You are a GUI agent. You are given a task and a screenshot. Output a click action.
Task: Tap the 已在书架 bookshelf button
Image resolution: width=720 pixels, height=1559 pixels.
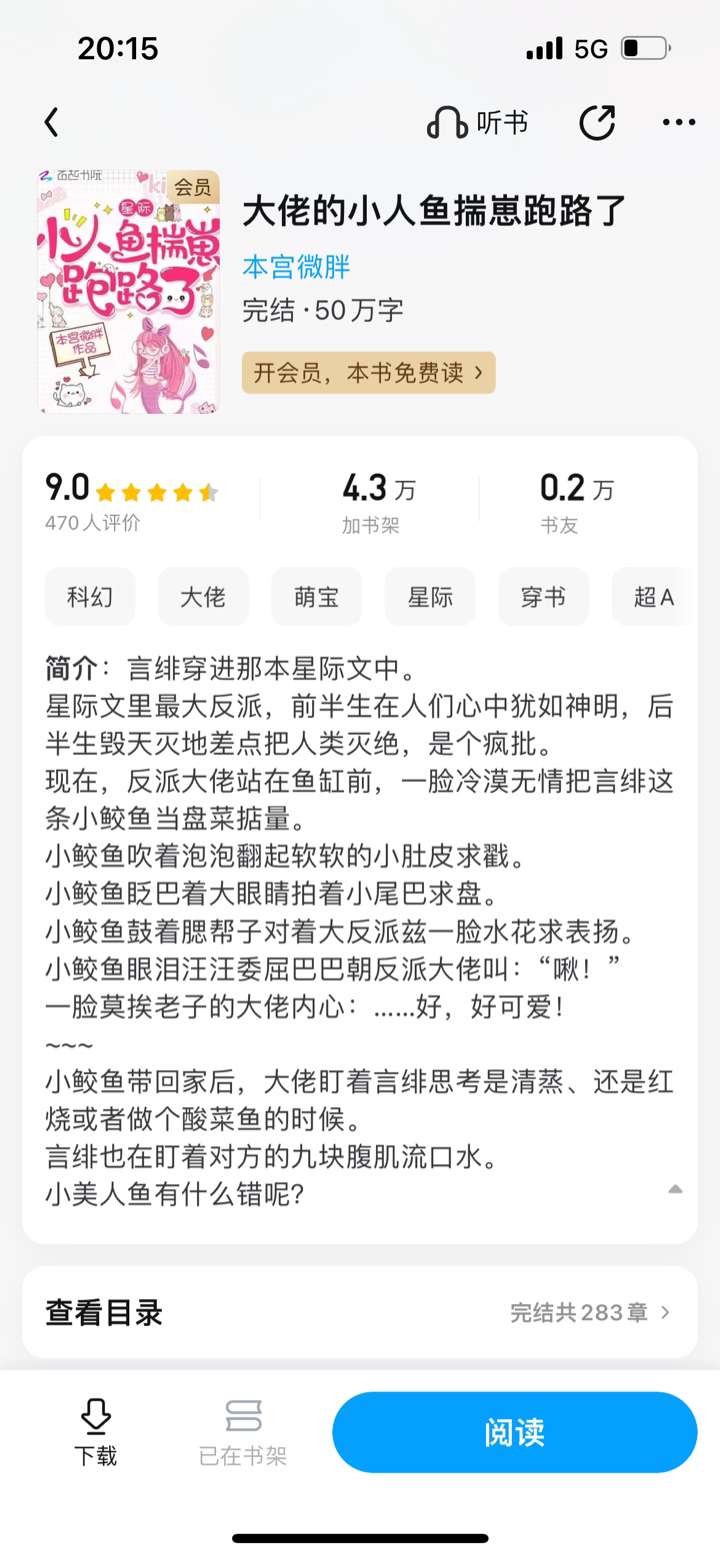(243, 1432)
